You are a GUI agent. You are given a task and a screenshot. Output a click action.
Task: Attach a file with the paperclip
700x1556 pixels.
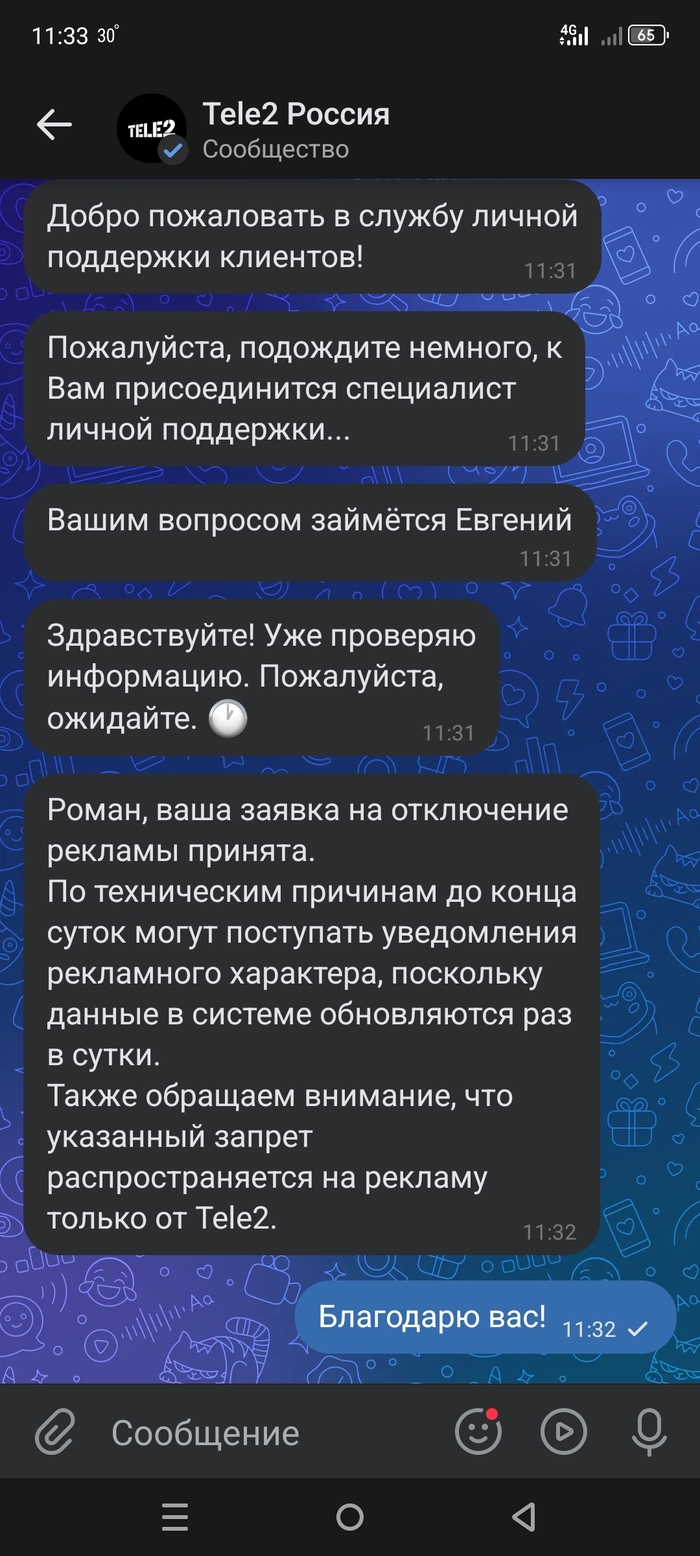click(x=55, y=1433)
